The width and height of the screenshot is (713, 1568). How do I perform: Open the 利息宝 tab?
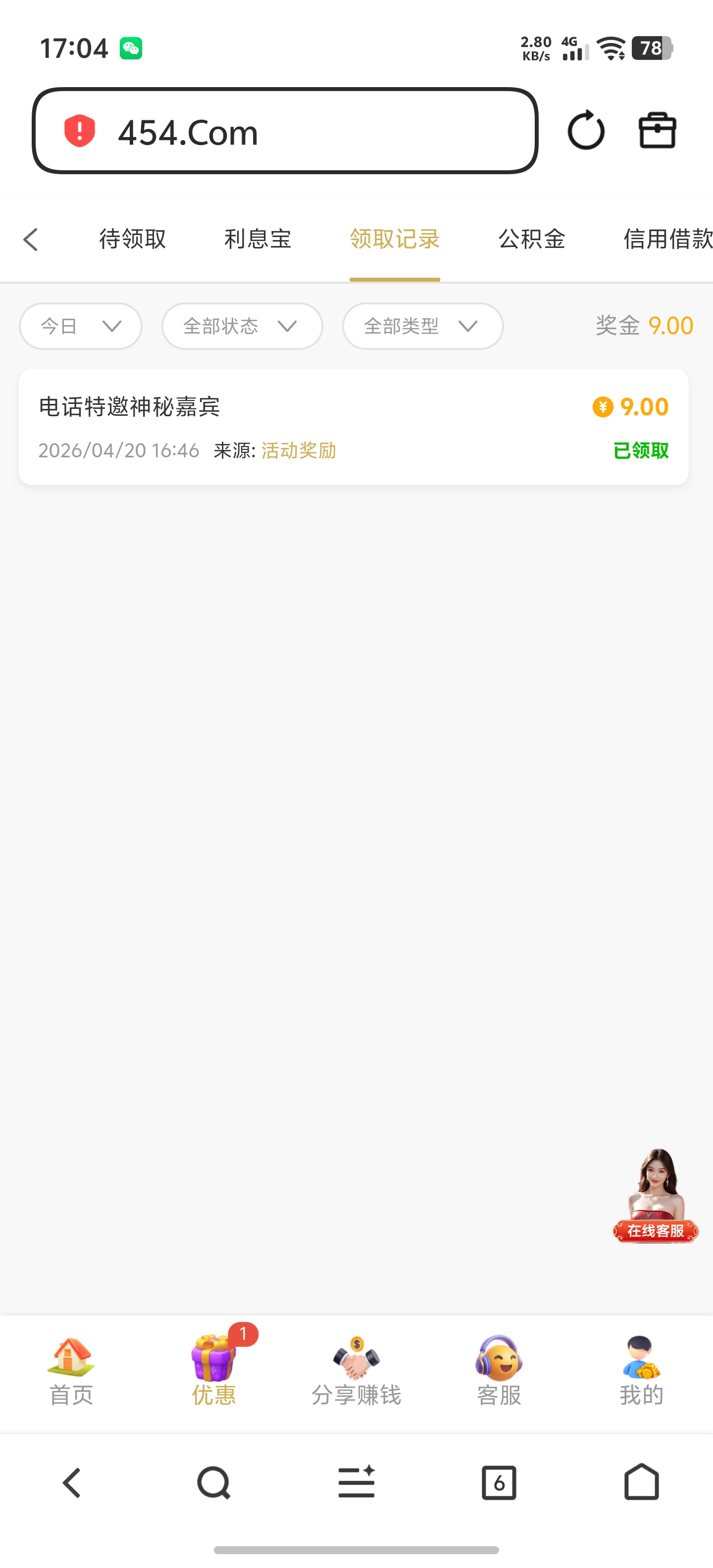[257, 239]
